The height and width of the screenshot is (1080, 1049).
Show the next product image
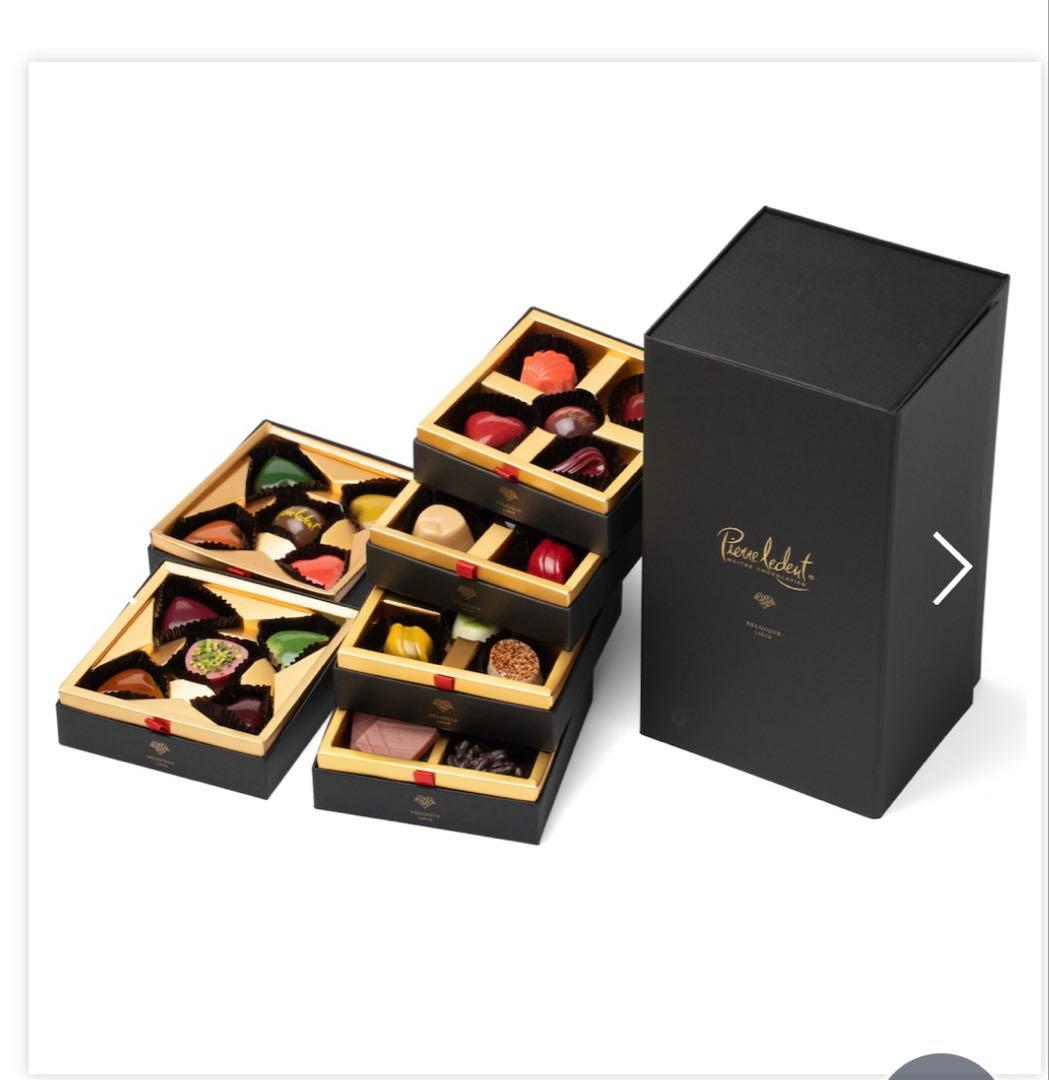tap(951, 568)
